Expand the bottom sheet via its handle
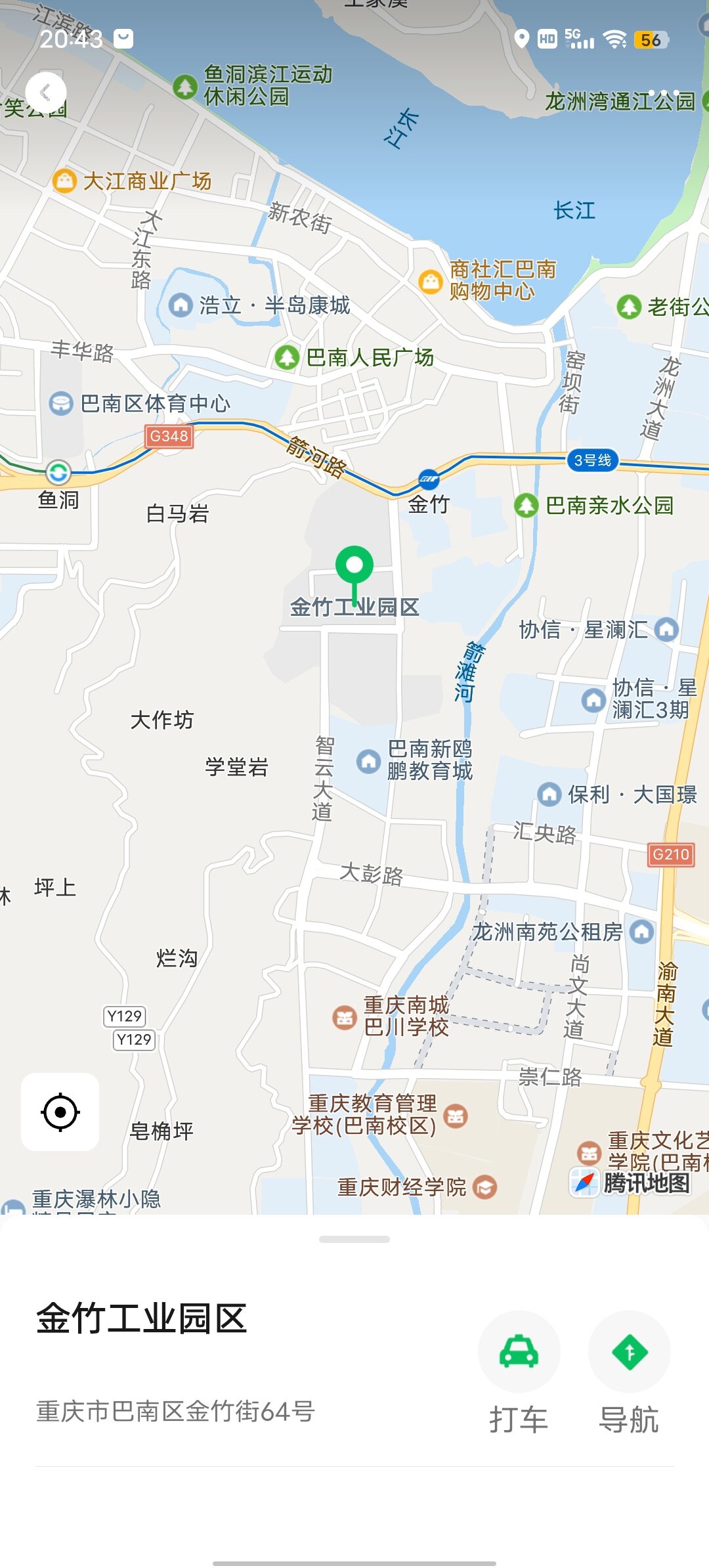The height and width of the screenshot is (1568, 709). (x=354, y=1240)
